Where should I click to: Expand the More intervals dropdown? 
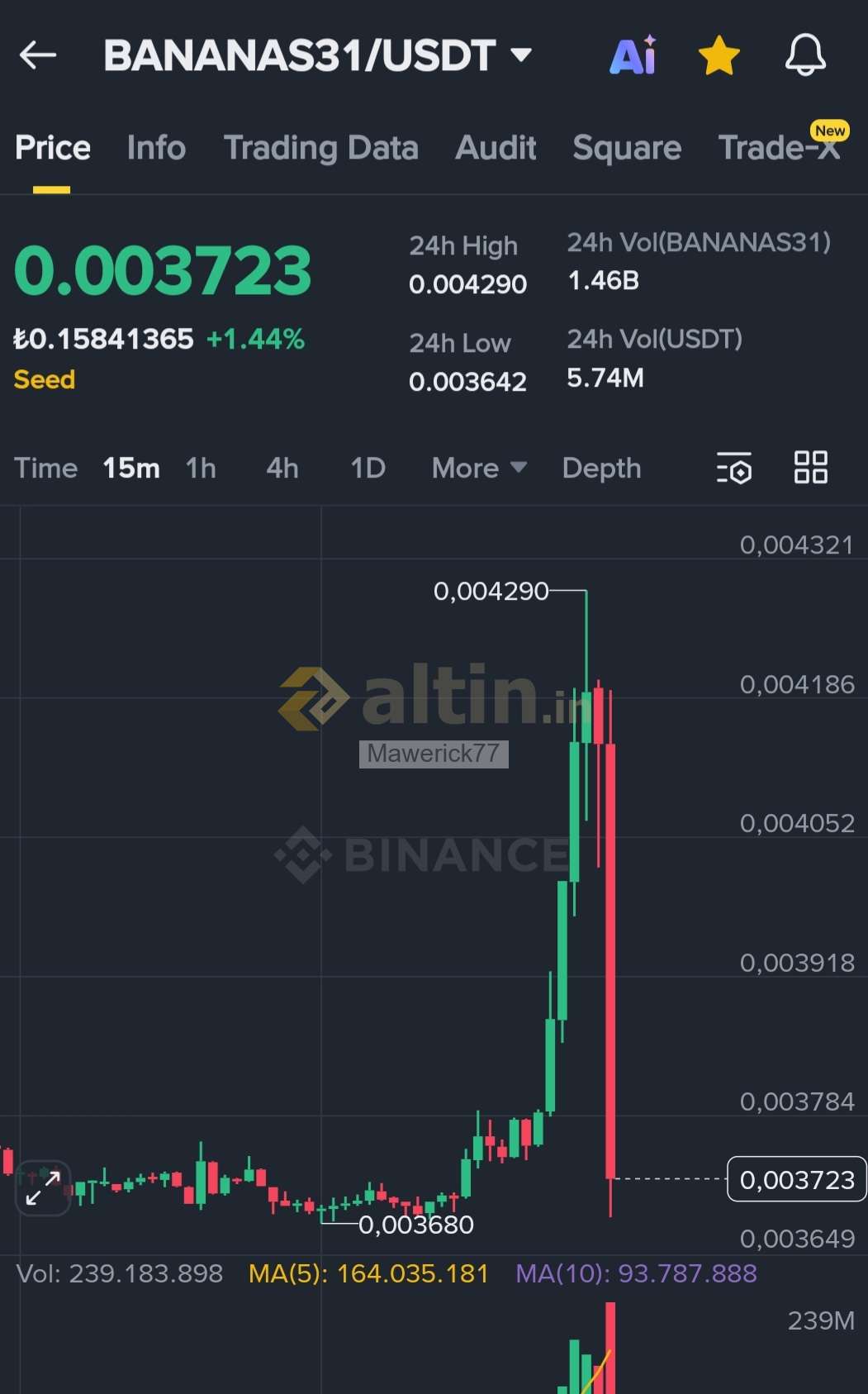[x=479, y=469]
